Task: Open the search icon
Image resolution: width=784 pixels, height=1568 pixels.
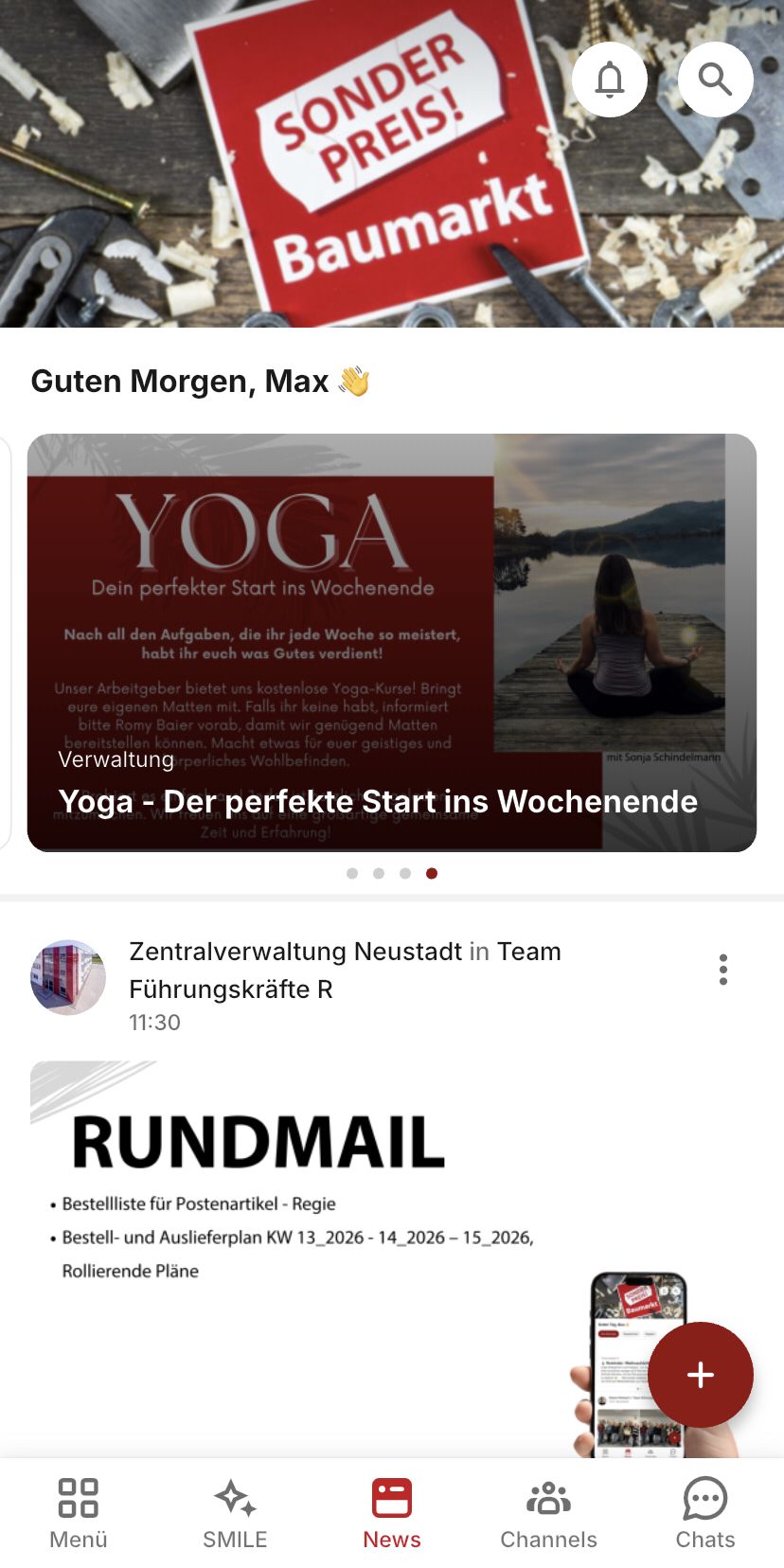Action: pyautogui.click(x=716, y=80)
